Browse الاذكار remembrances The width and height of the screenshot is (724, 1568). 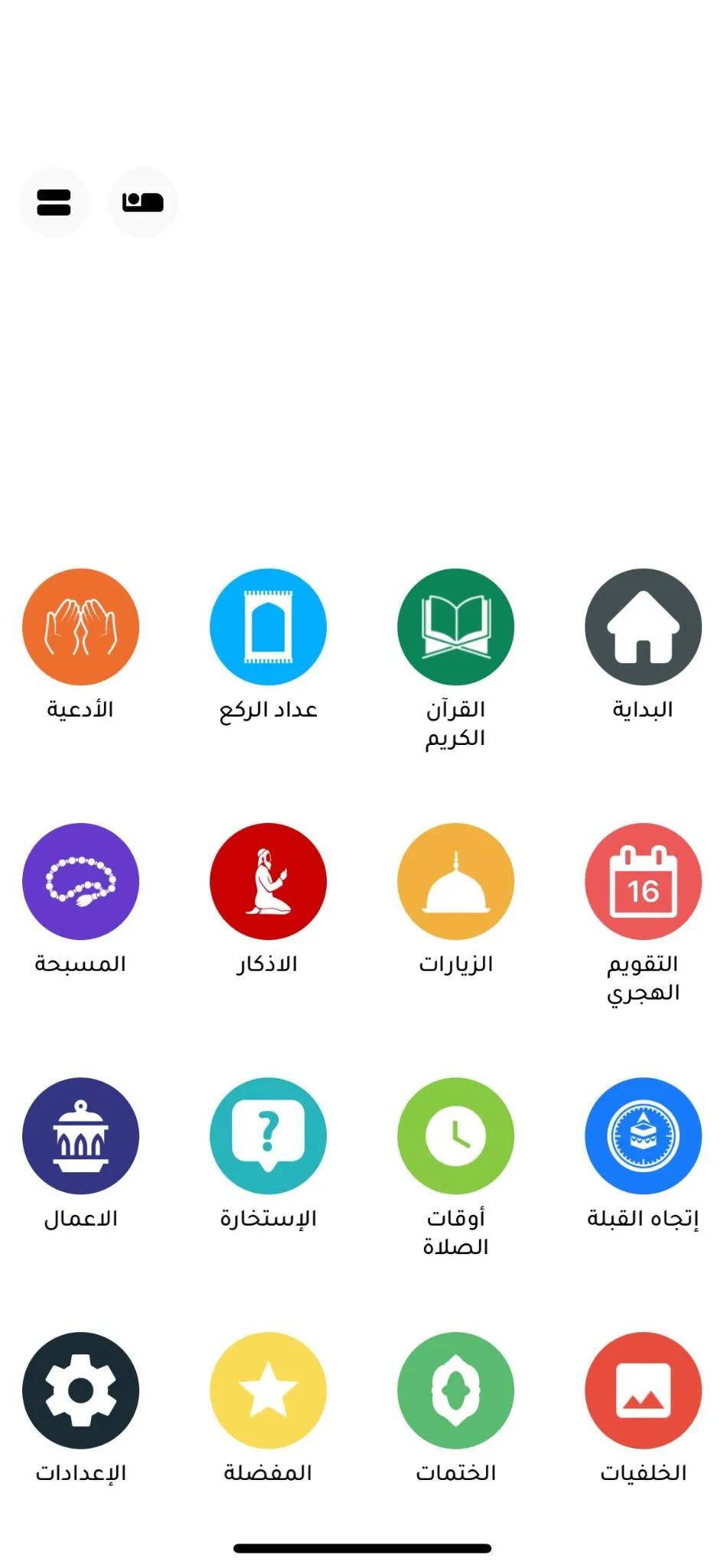click(268, 881)
